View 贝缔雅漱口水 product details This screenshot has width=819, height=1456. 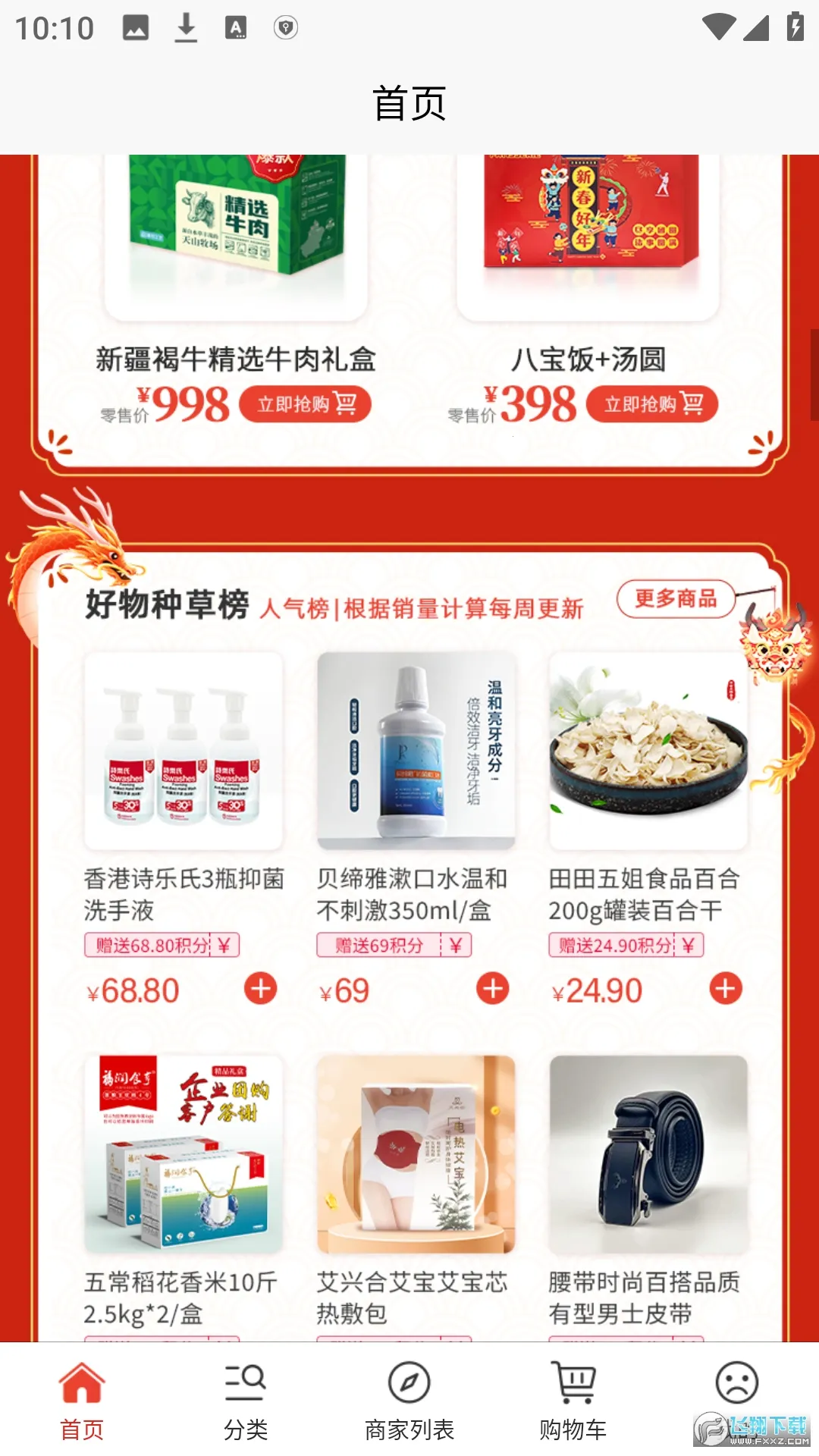tap(416, 752)
